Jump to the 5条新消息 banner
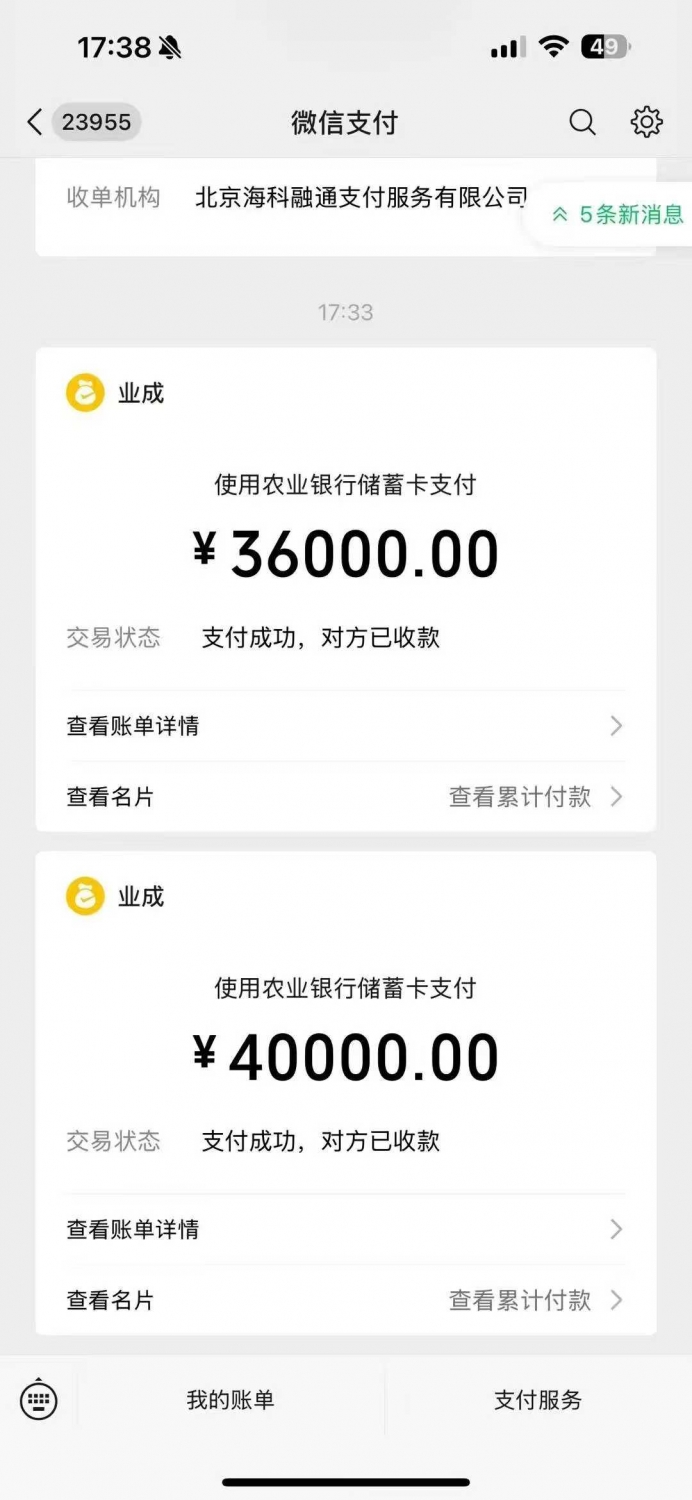Screen dimensions: 692x1500 click(x=618, y=214)
